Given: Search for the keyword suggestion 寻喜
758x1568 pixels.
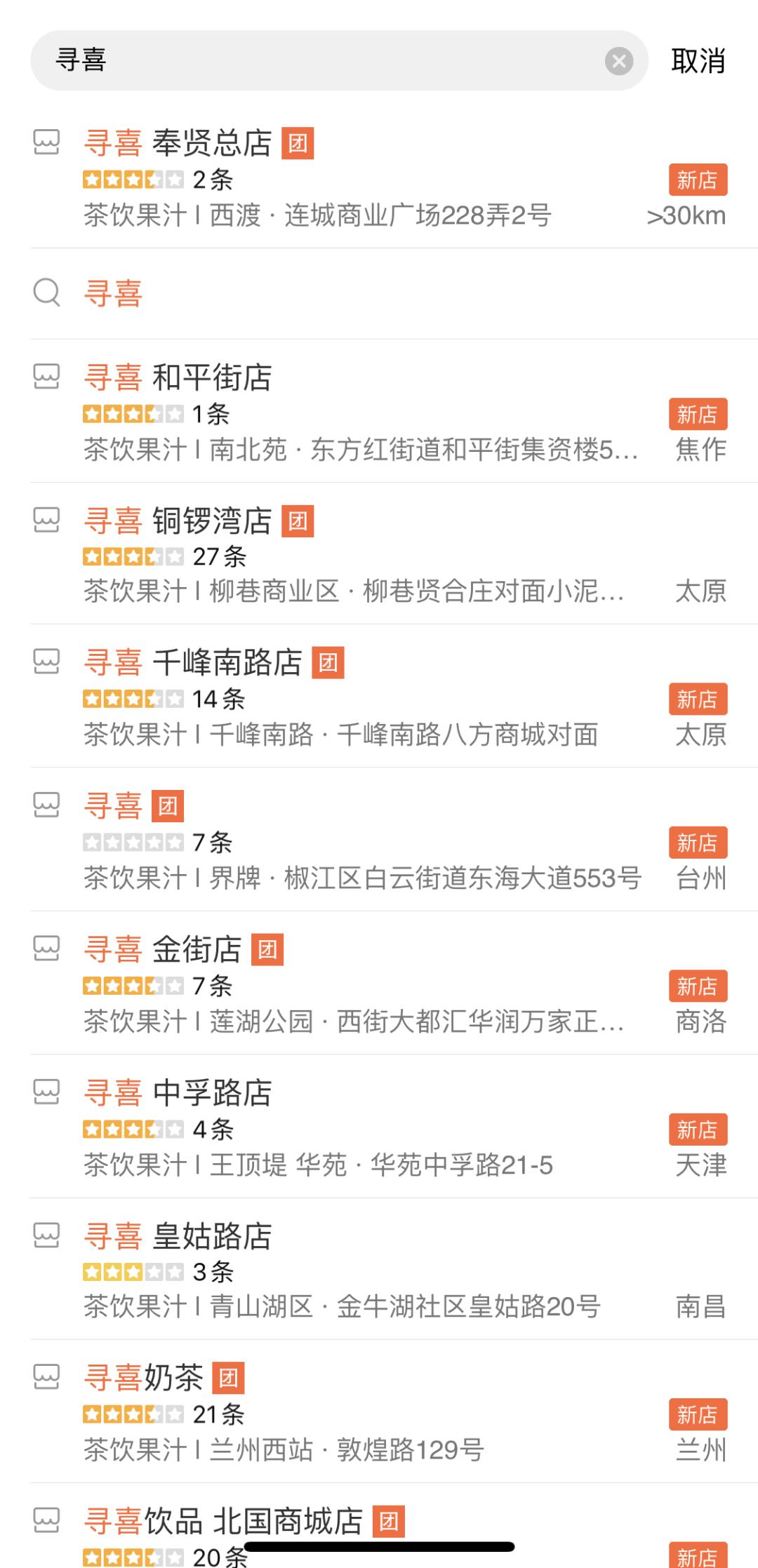Looking at the screenshot, I should click(114, 293).
